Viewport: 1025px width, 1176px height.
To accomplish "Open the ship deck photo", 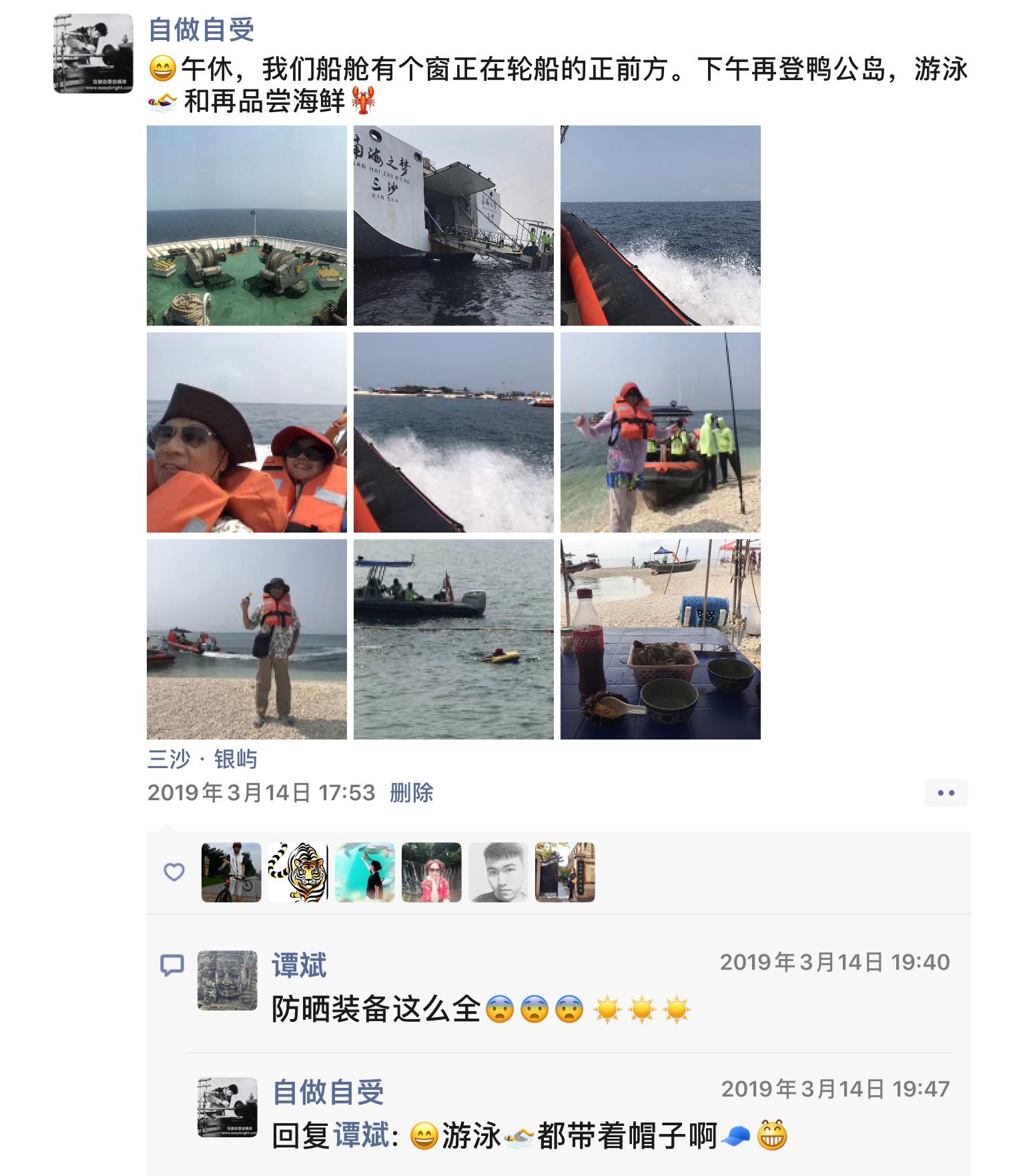I will [246, 226].
